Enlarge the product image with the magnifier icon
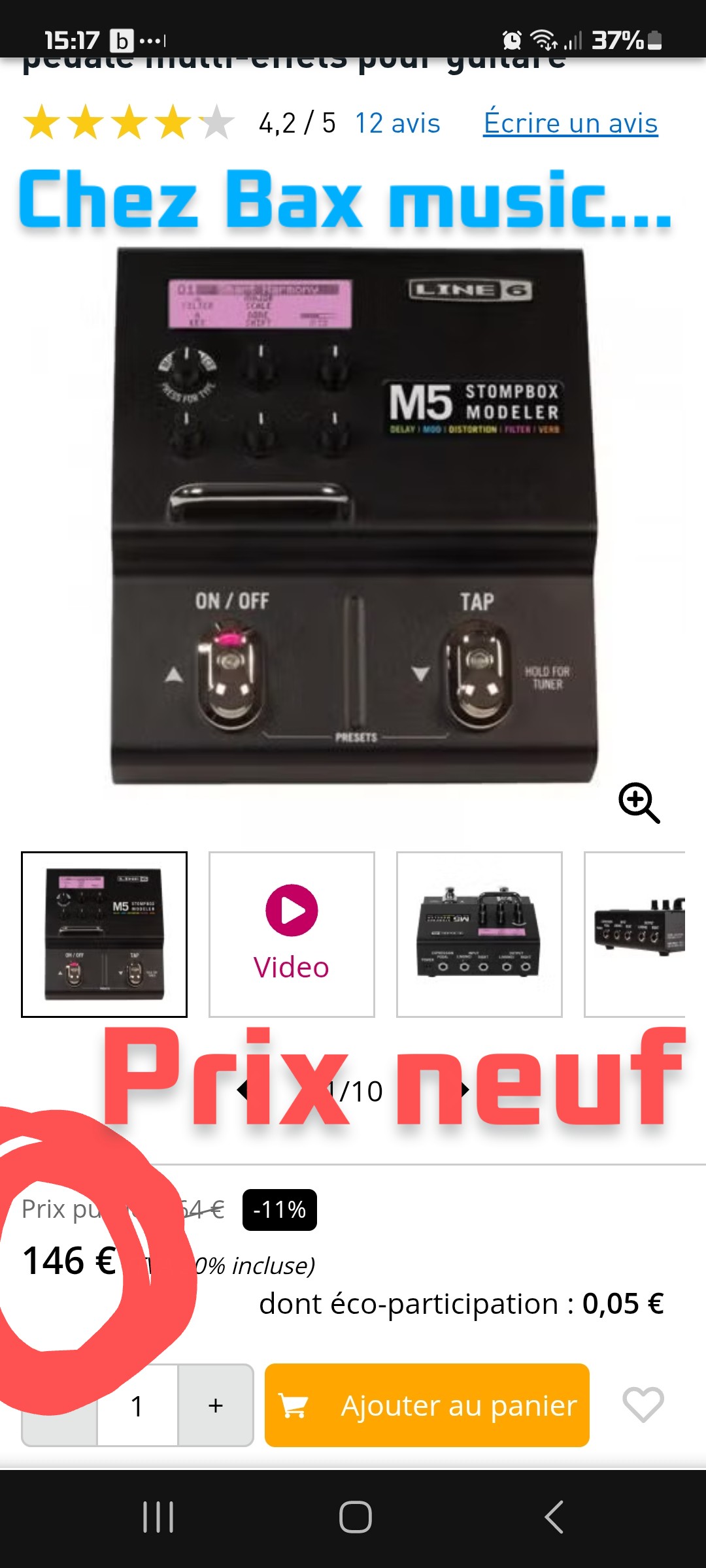 click(x=639, y=802)
